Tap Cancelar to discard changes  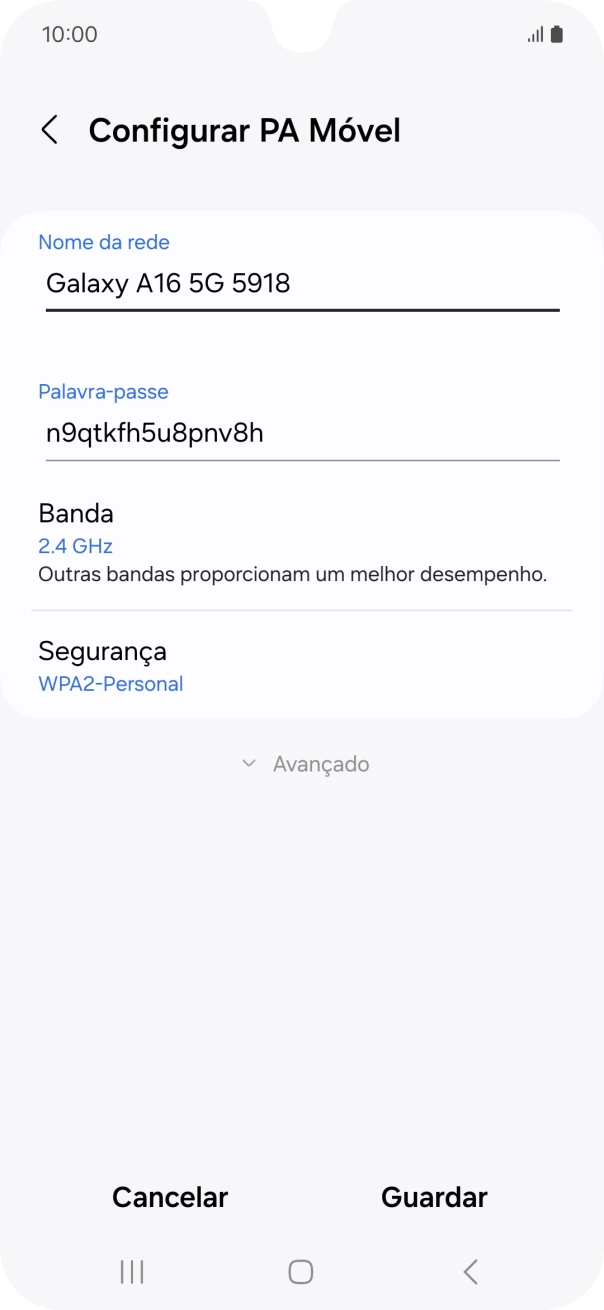pos(170,1197)
